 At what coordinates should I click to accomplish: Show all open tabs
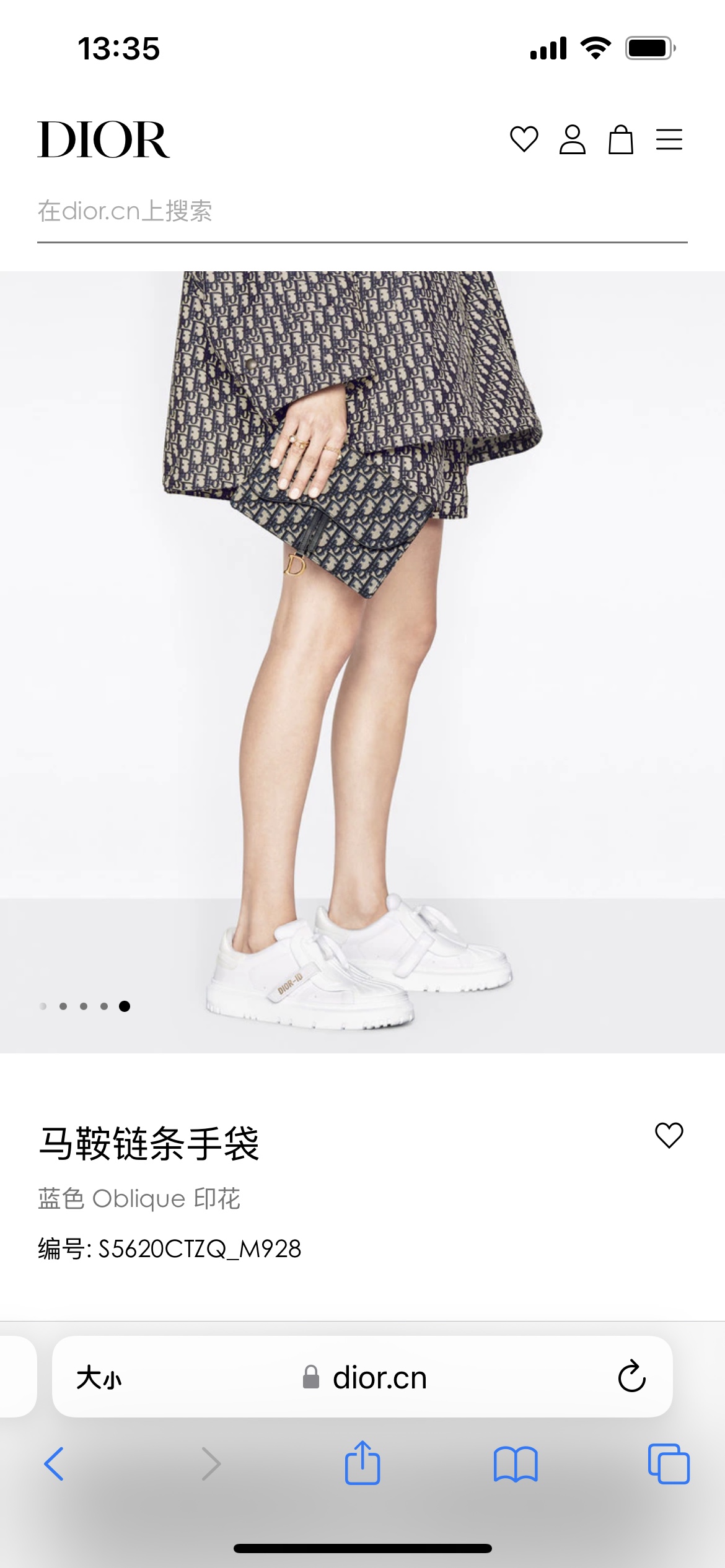click(668, 1464)
